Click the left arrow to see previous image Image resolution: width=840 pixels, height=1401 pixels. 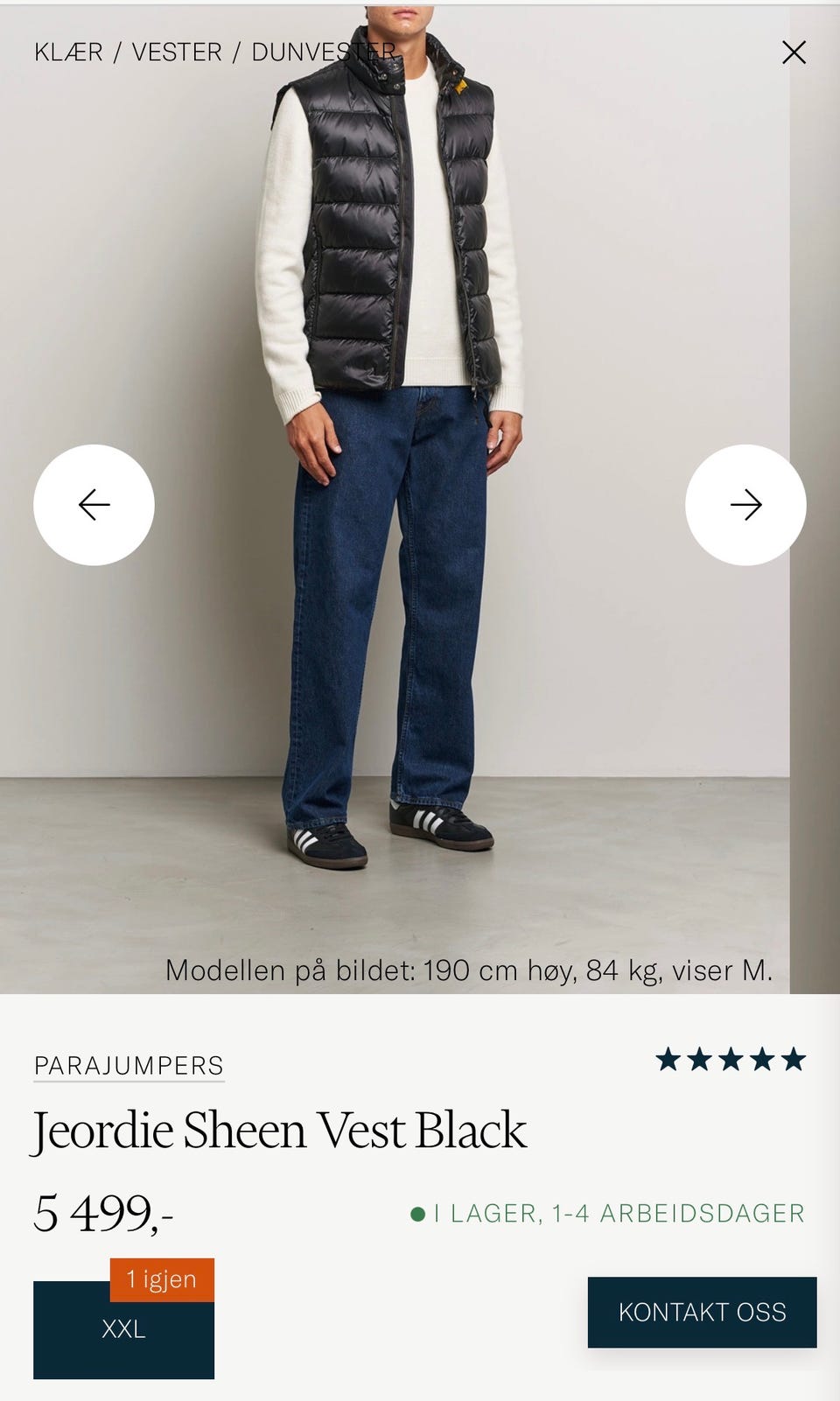(94, 502)
